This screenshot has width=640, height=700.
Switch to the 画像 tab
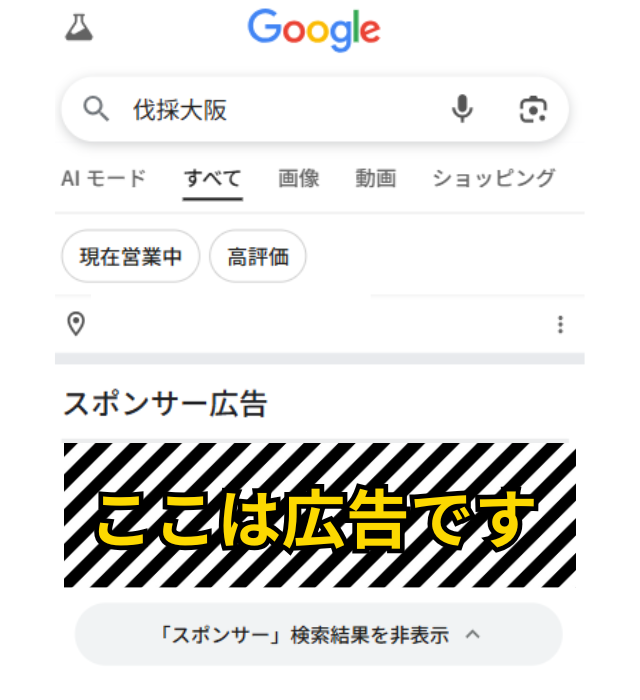pos(298,178)
